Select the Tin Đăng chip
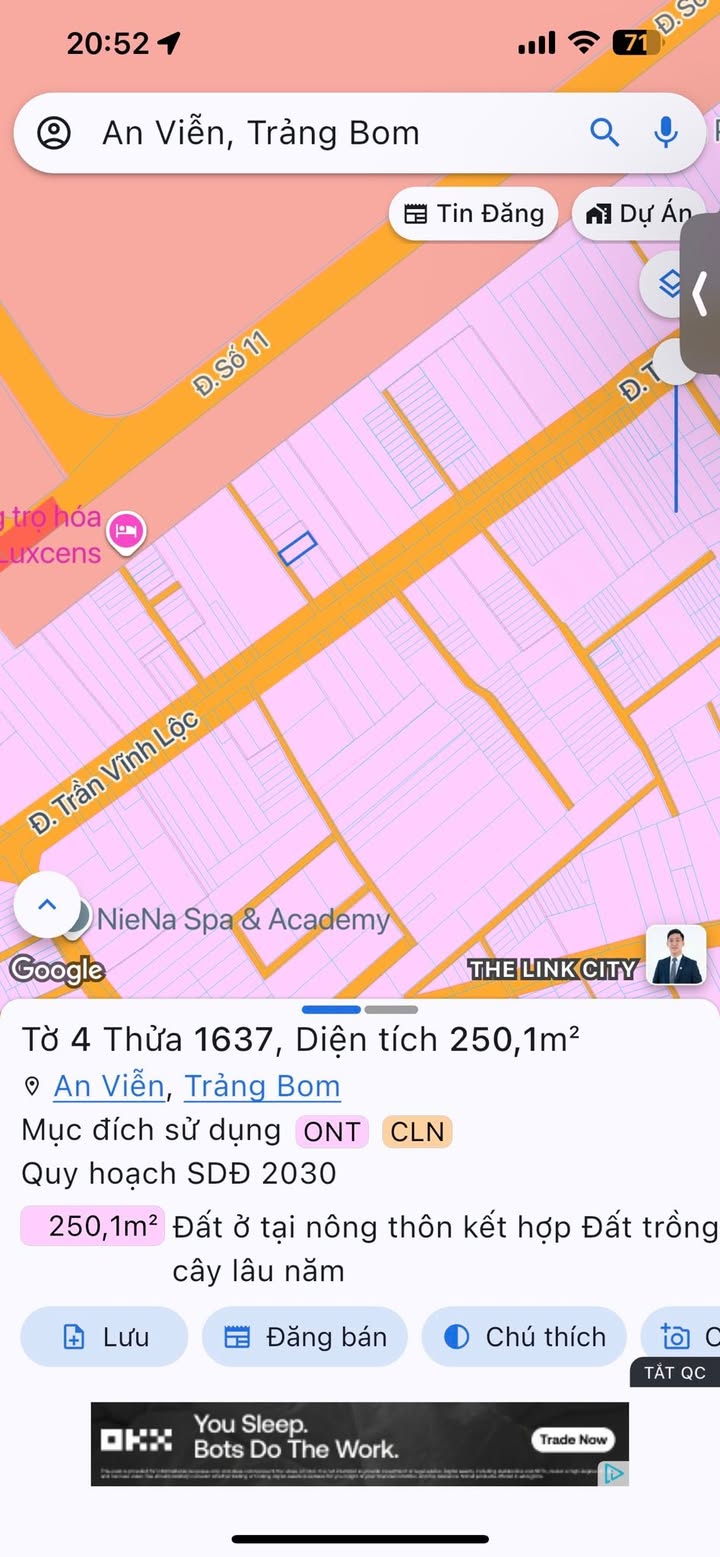This screenshot has width=720, height=1557. click(x=474, y=213)
